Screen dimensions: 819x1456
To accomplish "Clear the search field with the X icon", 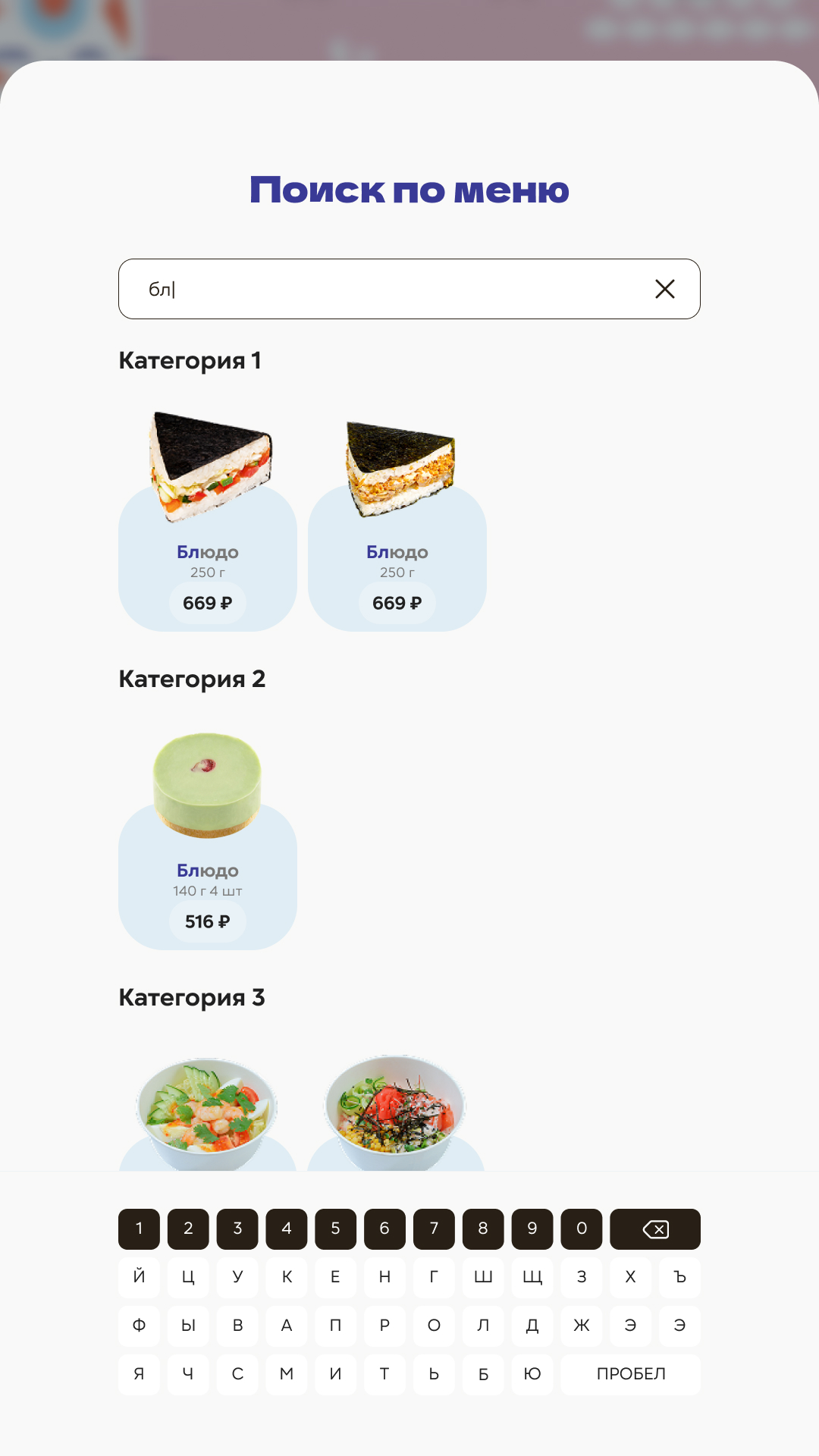I will point(665,289).
